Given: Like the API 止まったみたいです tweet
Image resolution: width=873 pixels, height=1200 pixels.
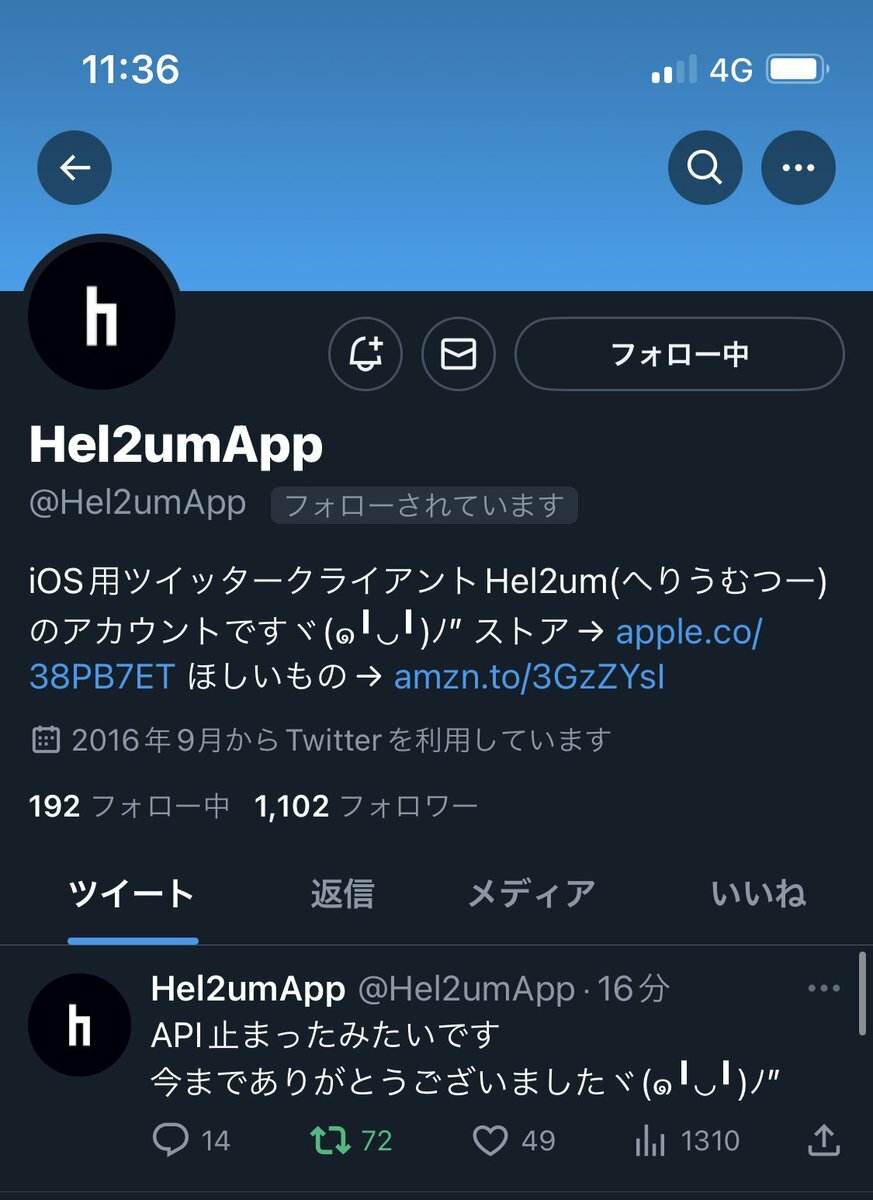Looking at the screenshot, I should point(490,1140).
